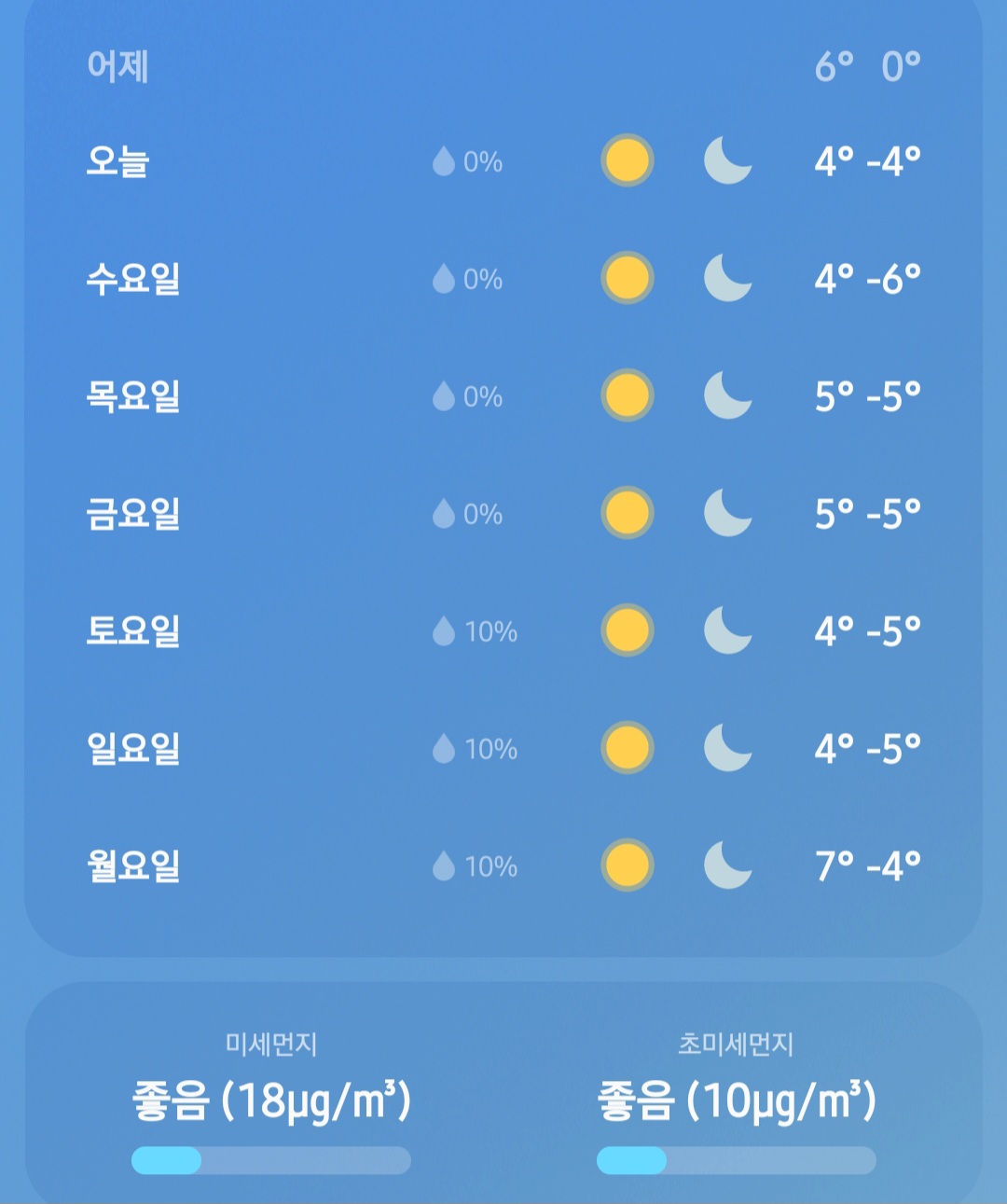Open today's (오늘) forecast row
The width and height of the screenshot is (1007, 1204).
504,160
